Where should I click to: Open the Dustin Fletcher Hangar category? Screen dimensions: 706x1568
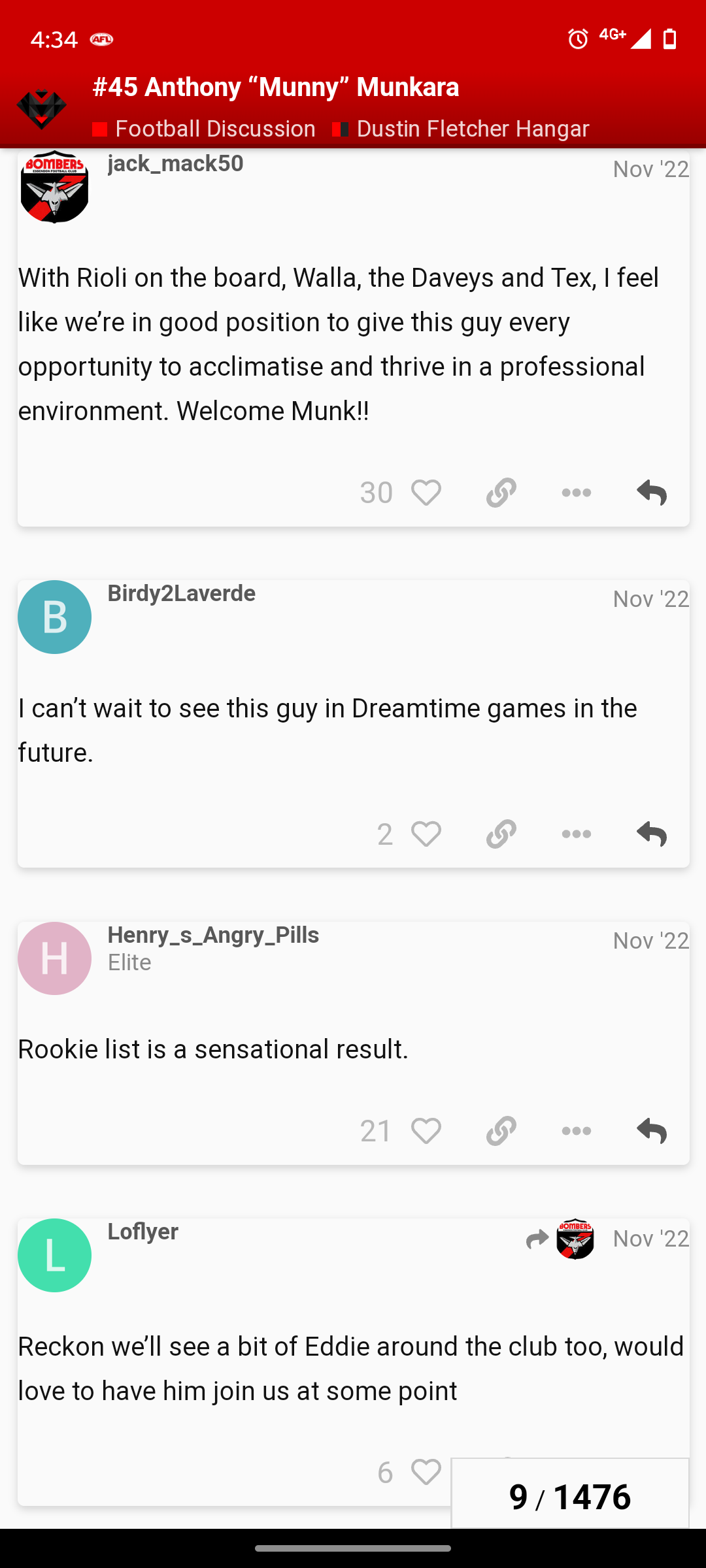[461, 129]
